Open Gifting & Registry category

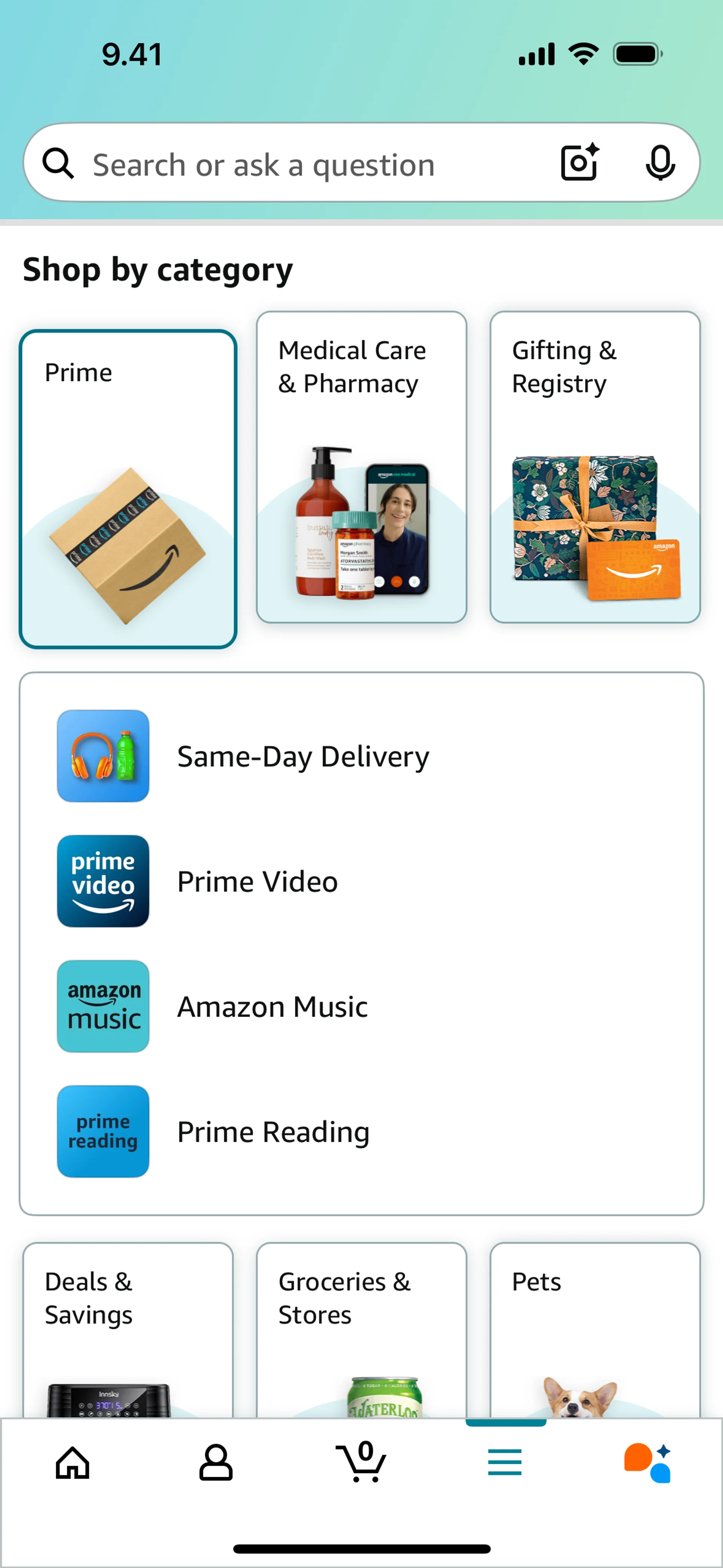coord(595,467)
